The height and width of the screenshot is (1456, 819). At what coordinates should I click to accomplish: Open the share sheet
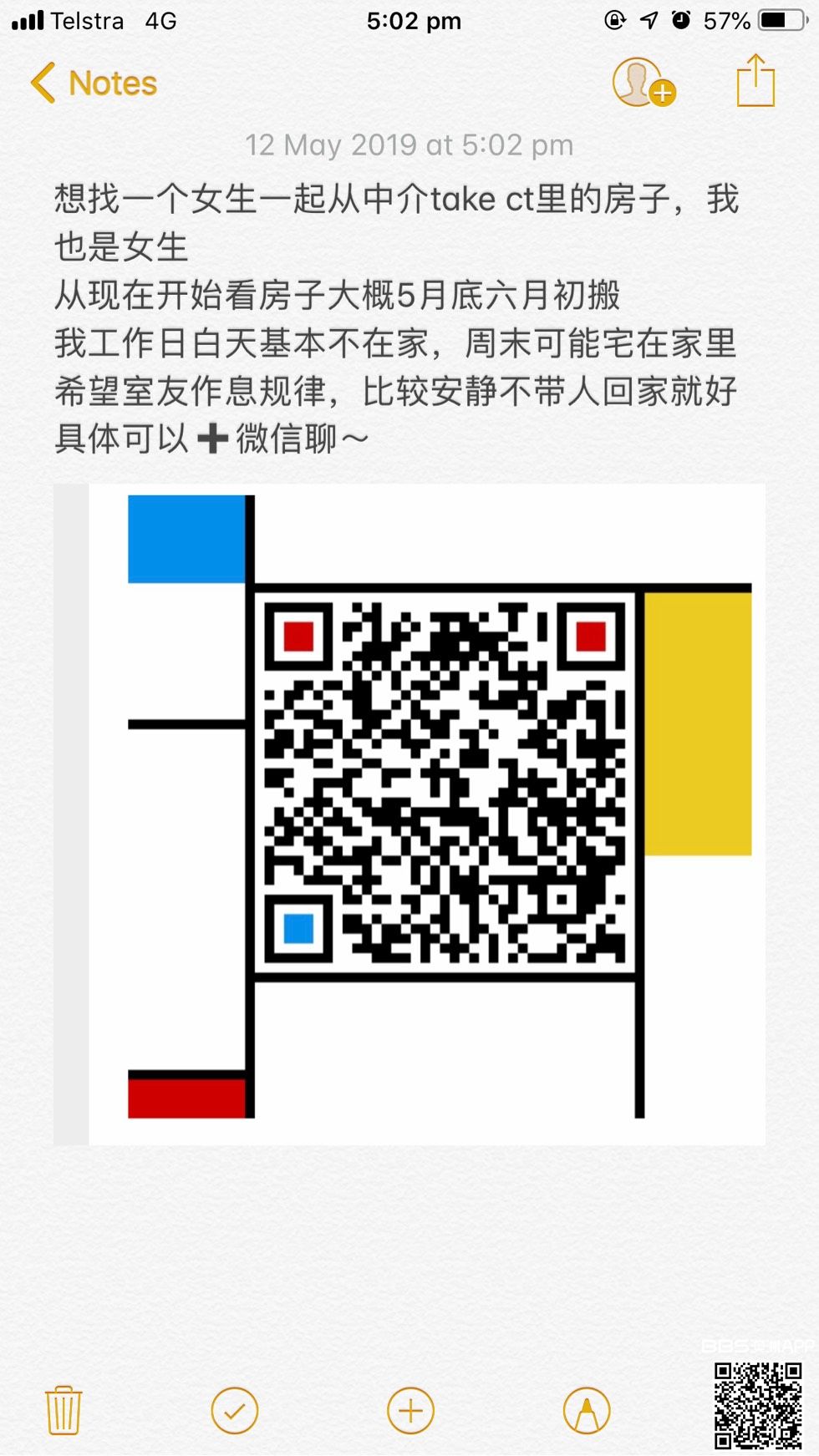755,81
